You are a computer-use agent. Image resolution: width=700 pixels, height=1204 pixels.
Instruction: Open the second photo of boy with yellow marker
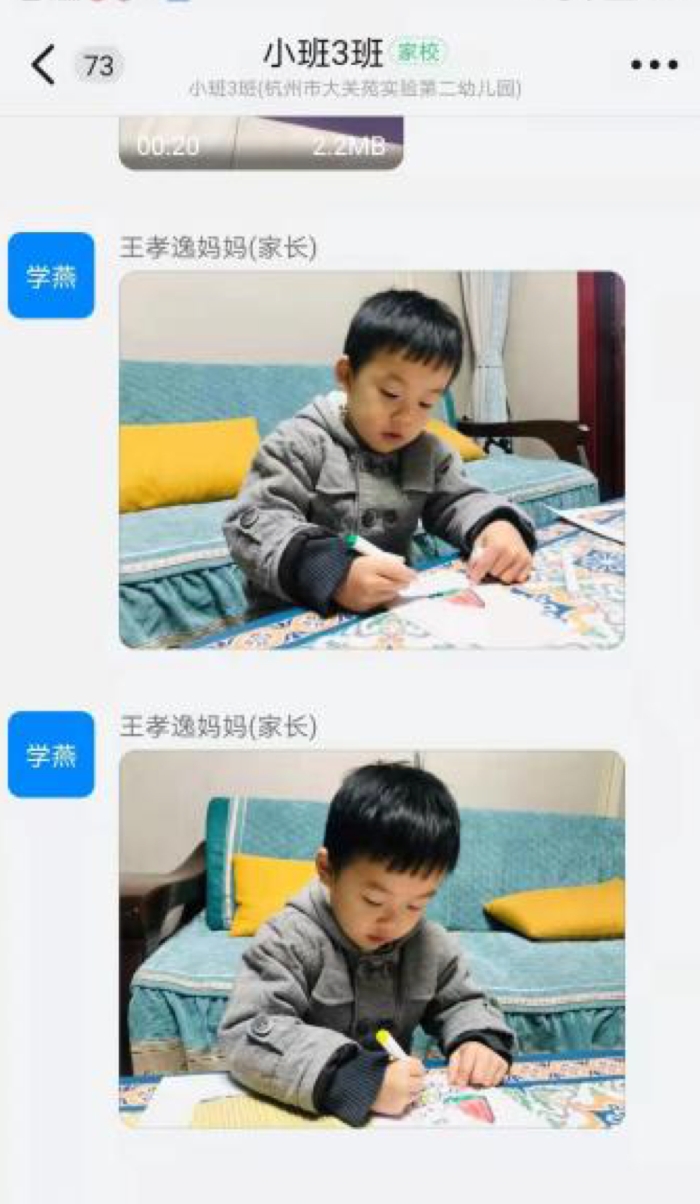(371, 938)
